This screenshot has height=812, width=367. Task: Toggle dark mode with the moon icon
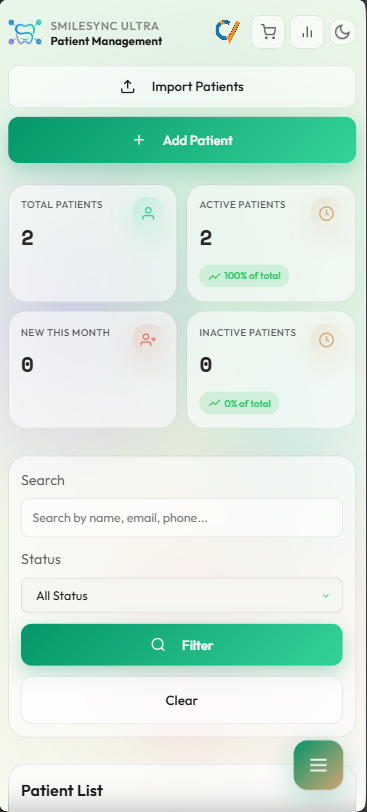[343, 32]
